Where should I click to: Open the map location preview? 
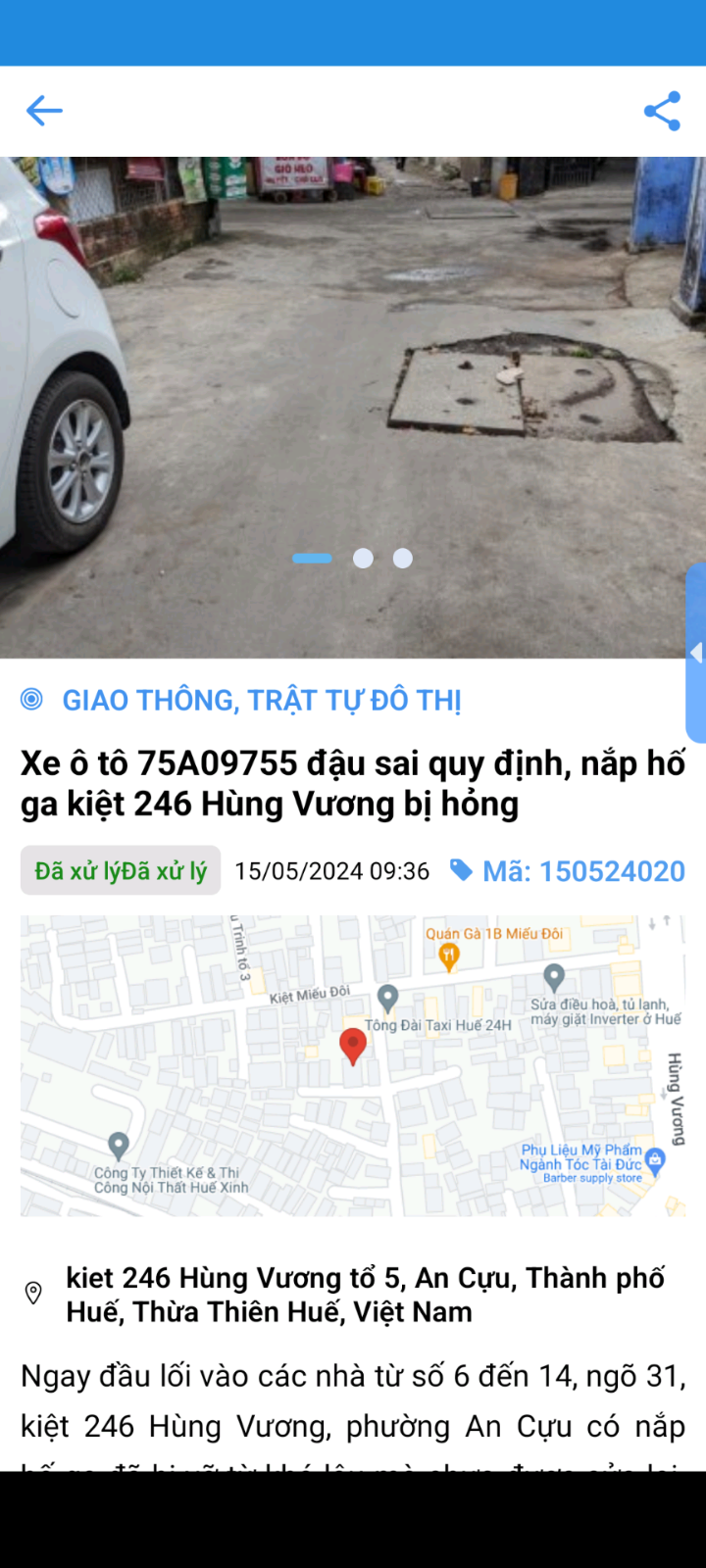point(353,1065)
